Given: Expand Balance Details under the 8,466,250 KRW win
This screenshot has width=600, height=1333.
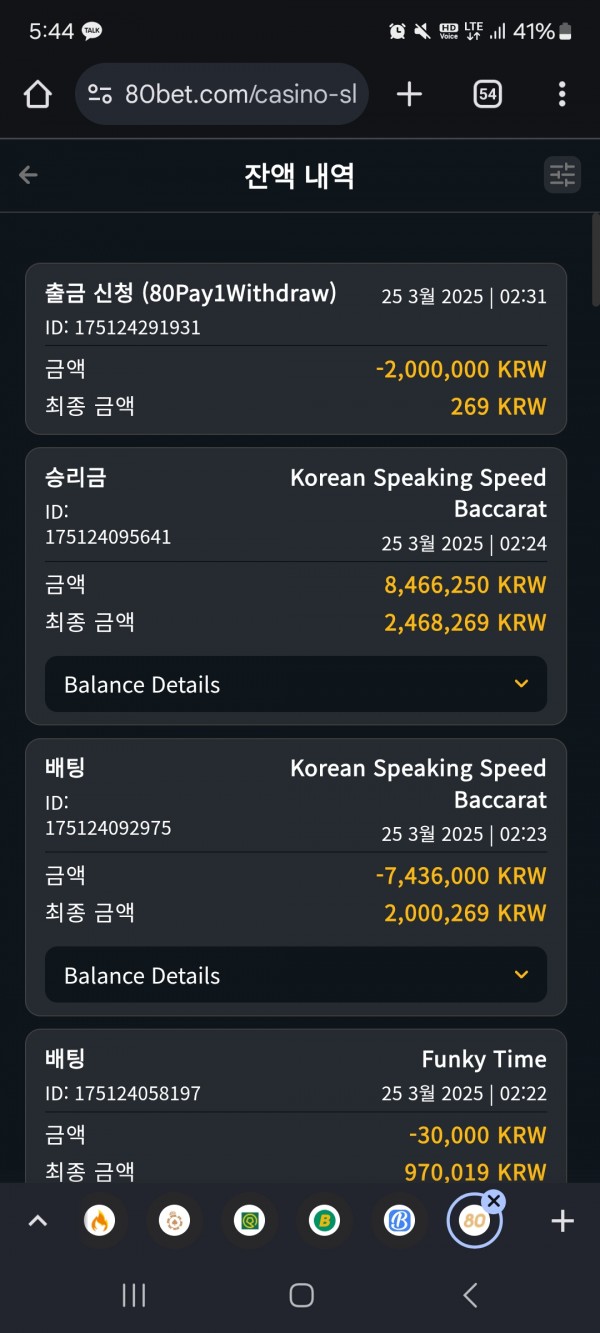Looking at the screenshot, I should (x=296, y=684).
